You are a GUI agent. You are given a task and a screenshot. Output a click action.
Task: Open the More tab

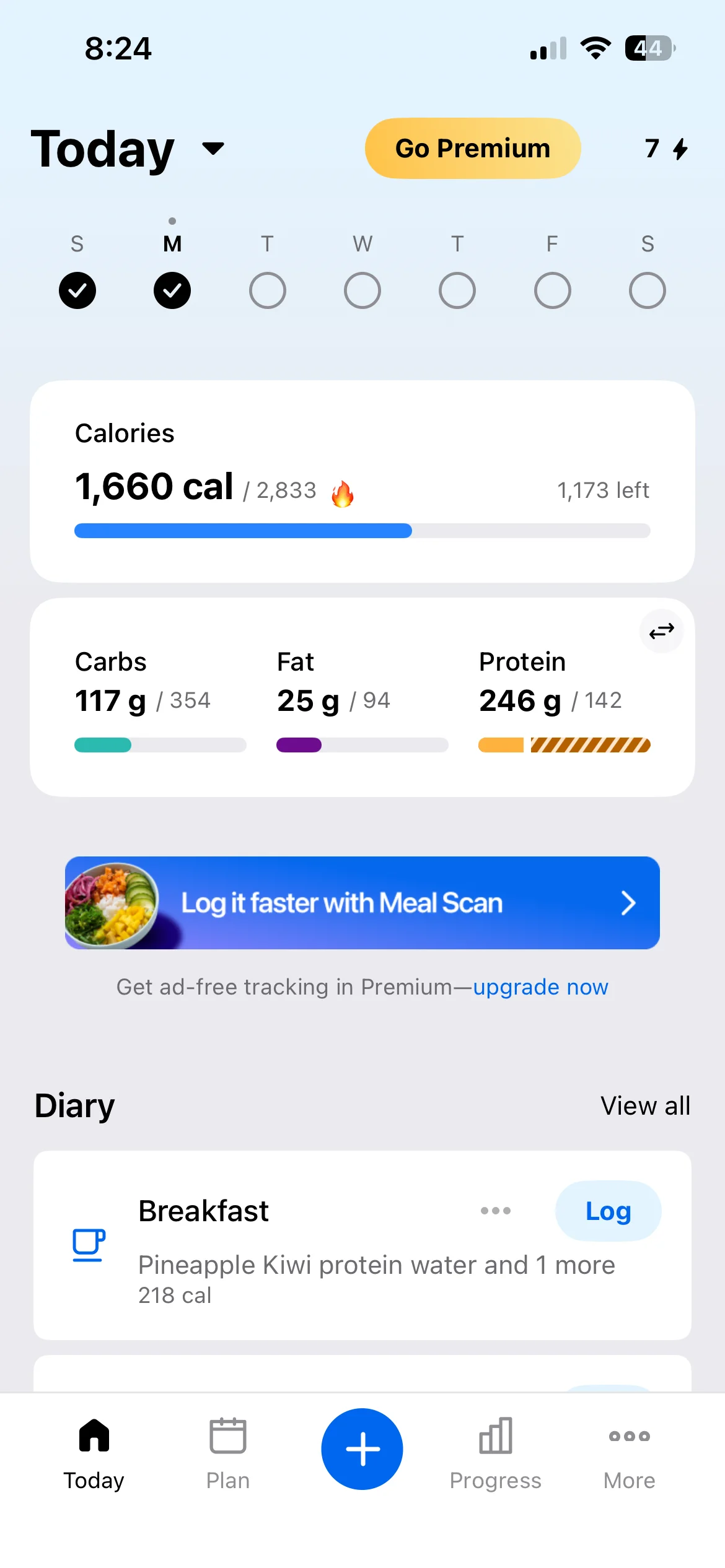629,1453
